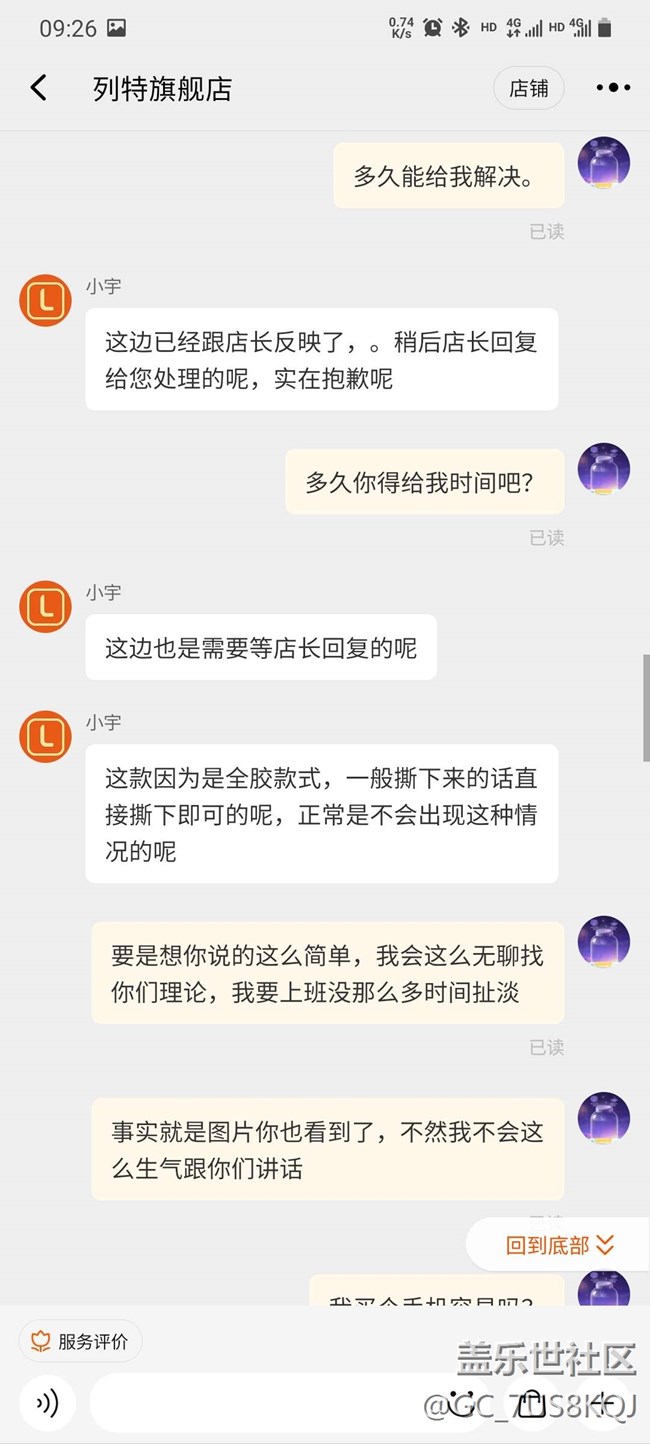Open the emoji picker
650x1444 pixels.
pyautogui.click(x=461, y=1403)
